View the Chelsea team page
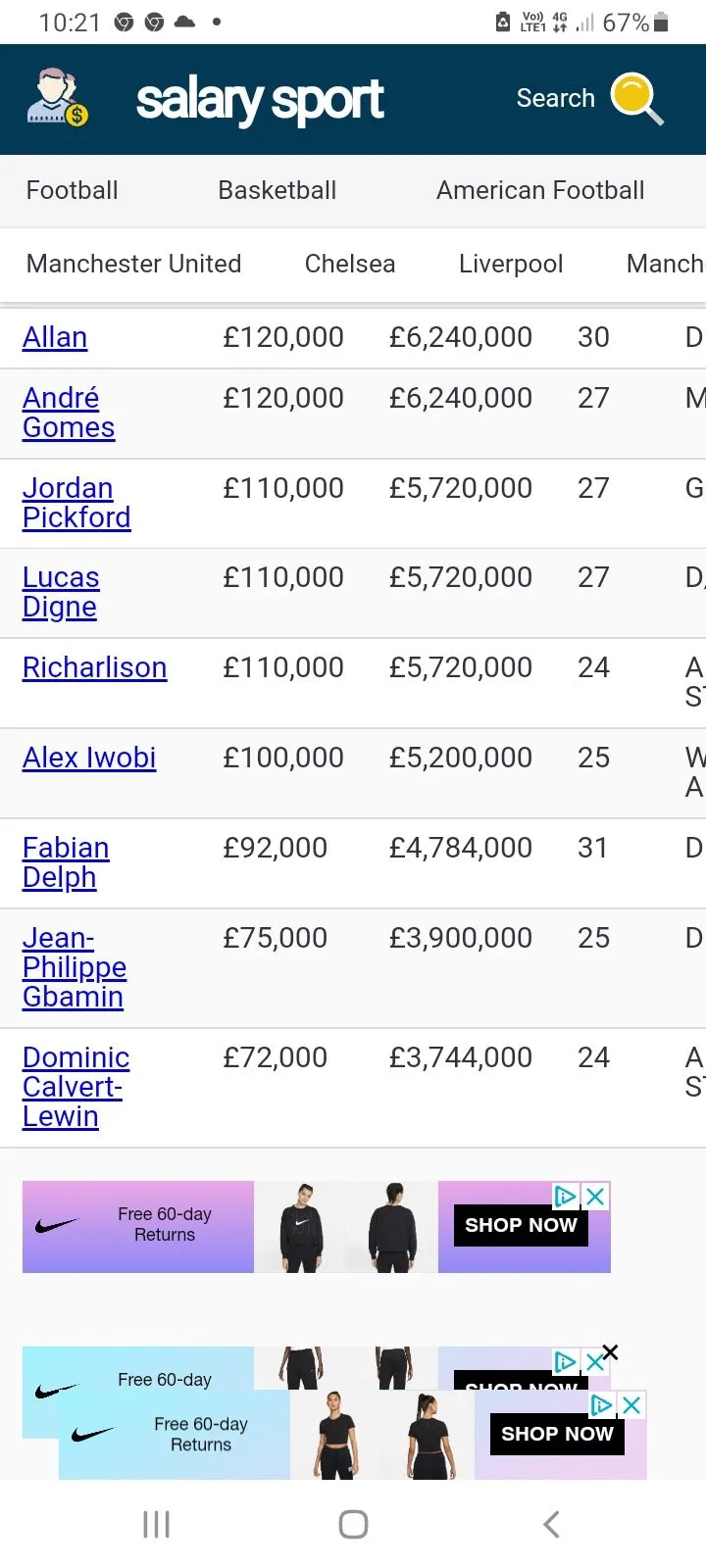Image resolution: width=706 pixels, height=1568 pixels. pyautogui.click(x=350, y=264)
